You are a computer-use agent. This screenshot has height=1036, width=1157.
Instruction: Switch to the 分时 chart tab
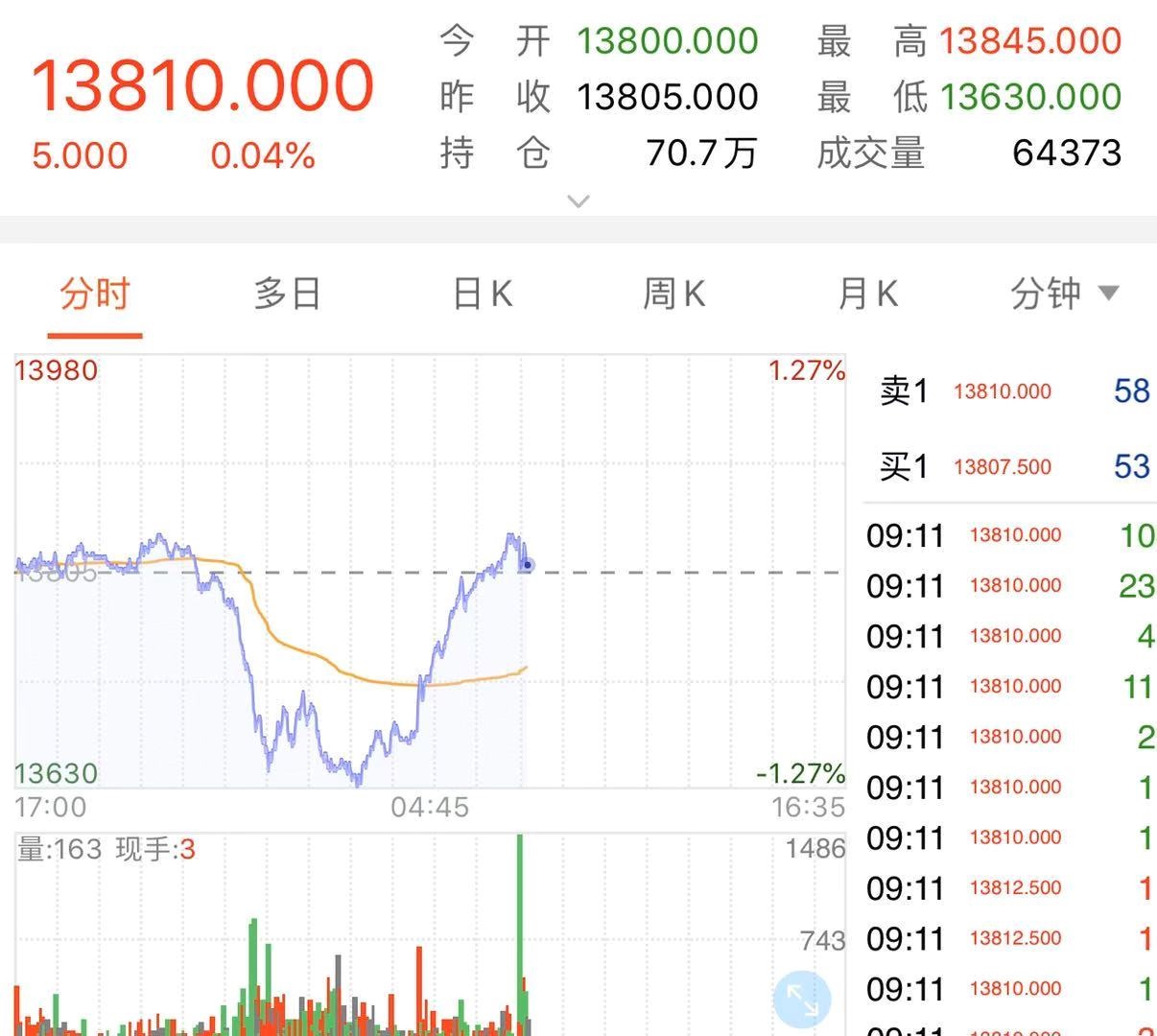click(x=94, y=294)
